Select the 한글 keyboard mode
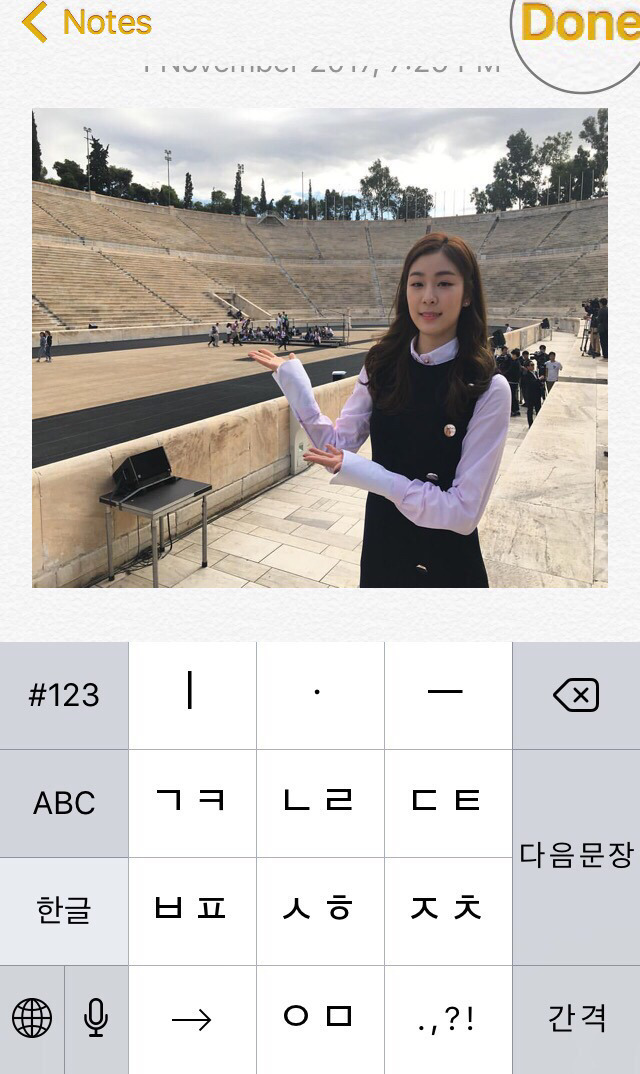Viewport: 640px width, 1074px height. [64, 911]
